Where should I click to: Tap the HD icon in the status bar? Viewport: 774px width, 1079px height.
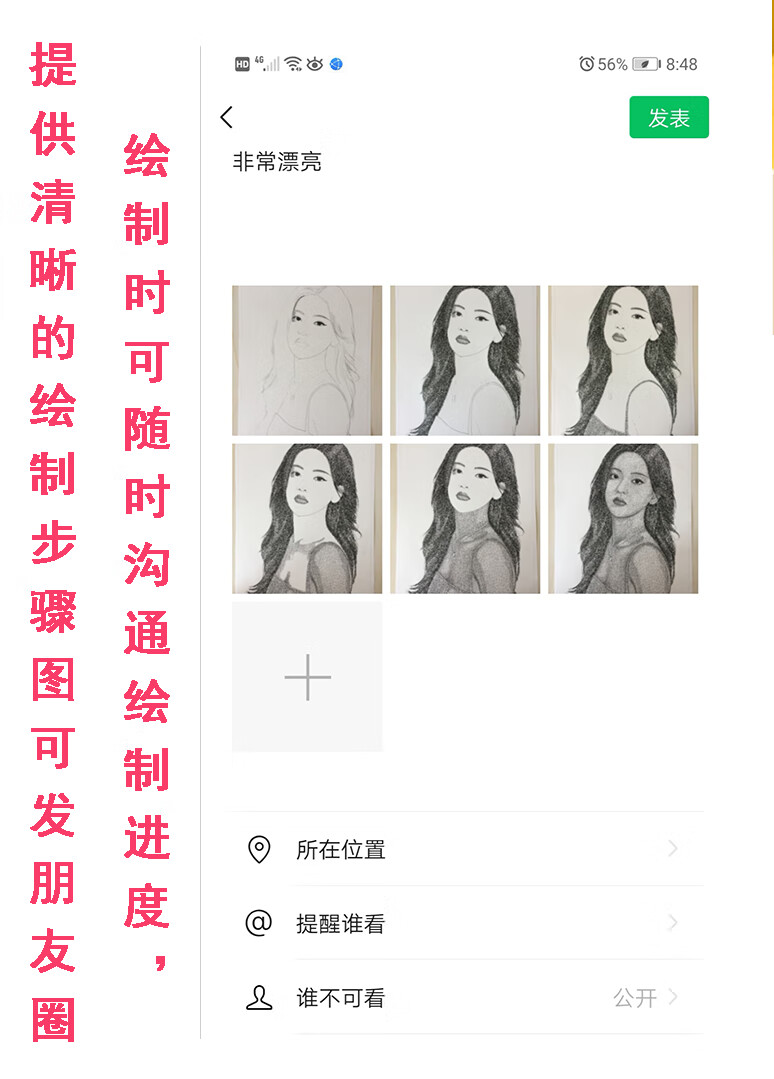pos(241,63)
